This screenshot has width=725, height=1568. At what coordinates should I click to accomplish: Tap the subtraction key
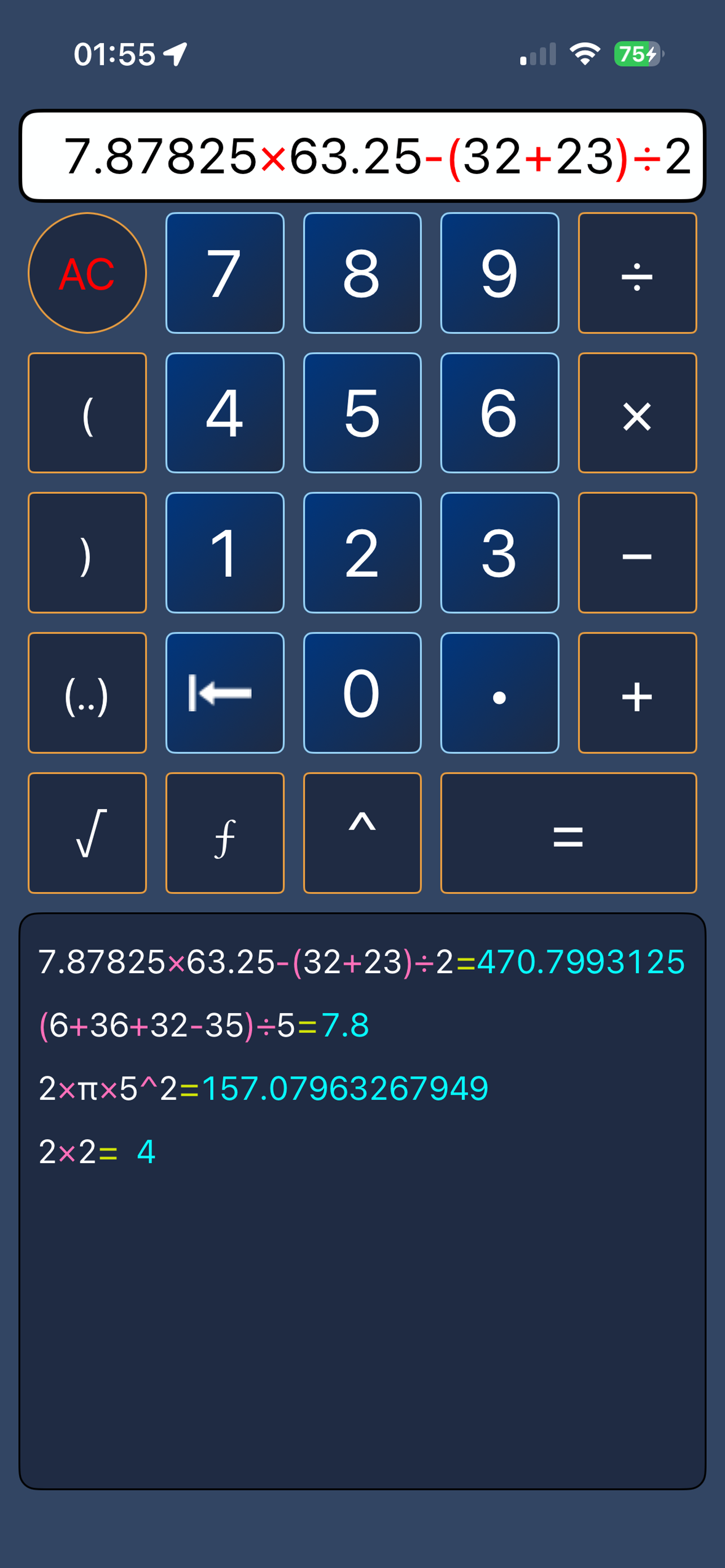tap(637, 553)
